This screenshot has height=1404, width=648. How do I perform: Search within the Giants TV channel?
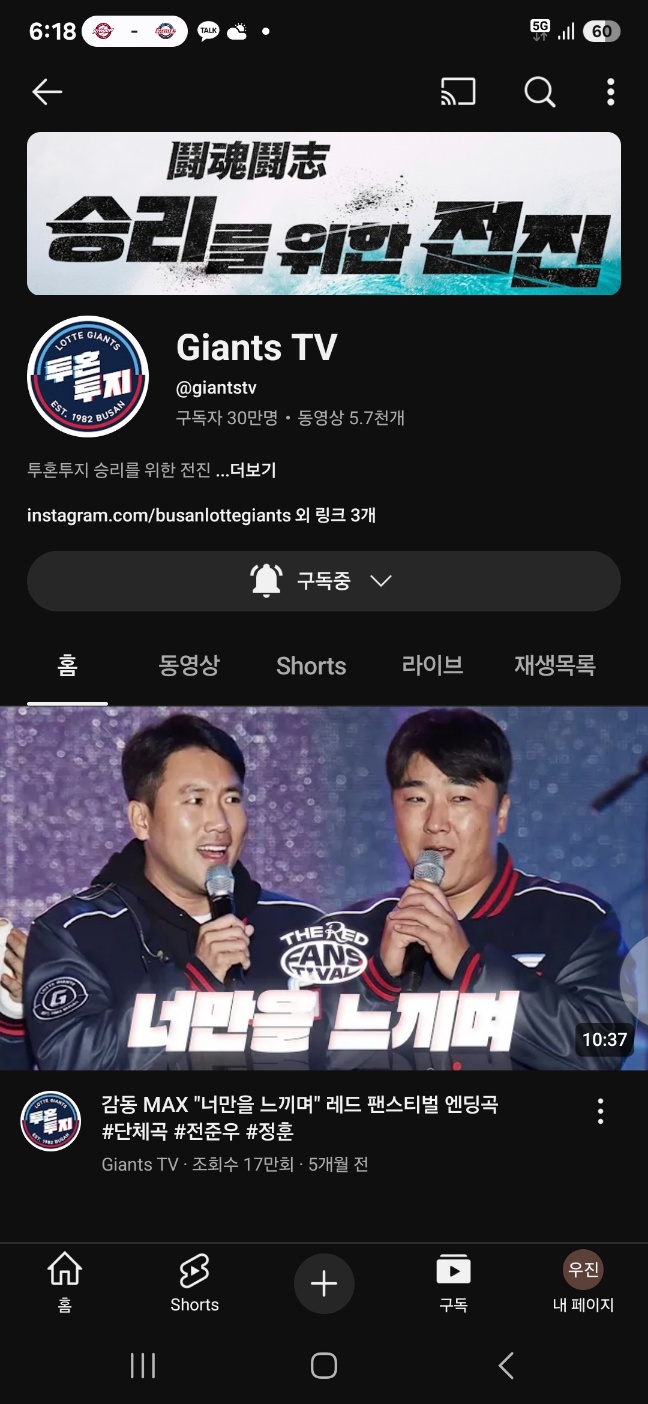tap(539, 92)
